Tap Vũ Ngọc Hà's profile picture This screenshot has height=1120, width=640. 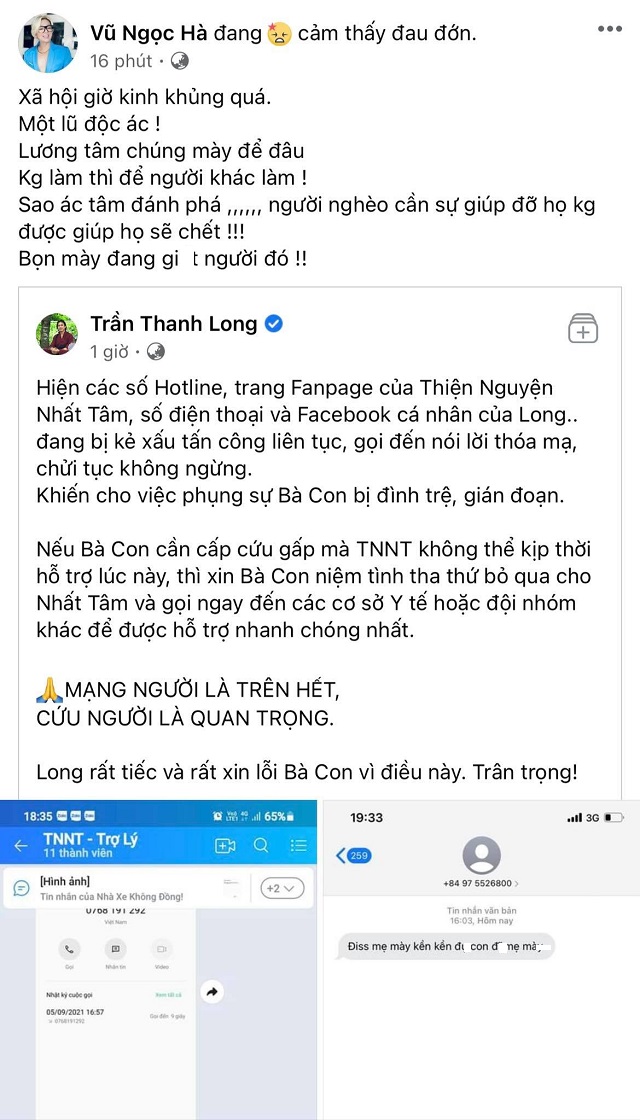(x=47, y=43)
